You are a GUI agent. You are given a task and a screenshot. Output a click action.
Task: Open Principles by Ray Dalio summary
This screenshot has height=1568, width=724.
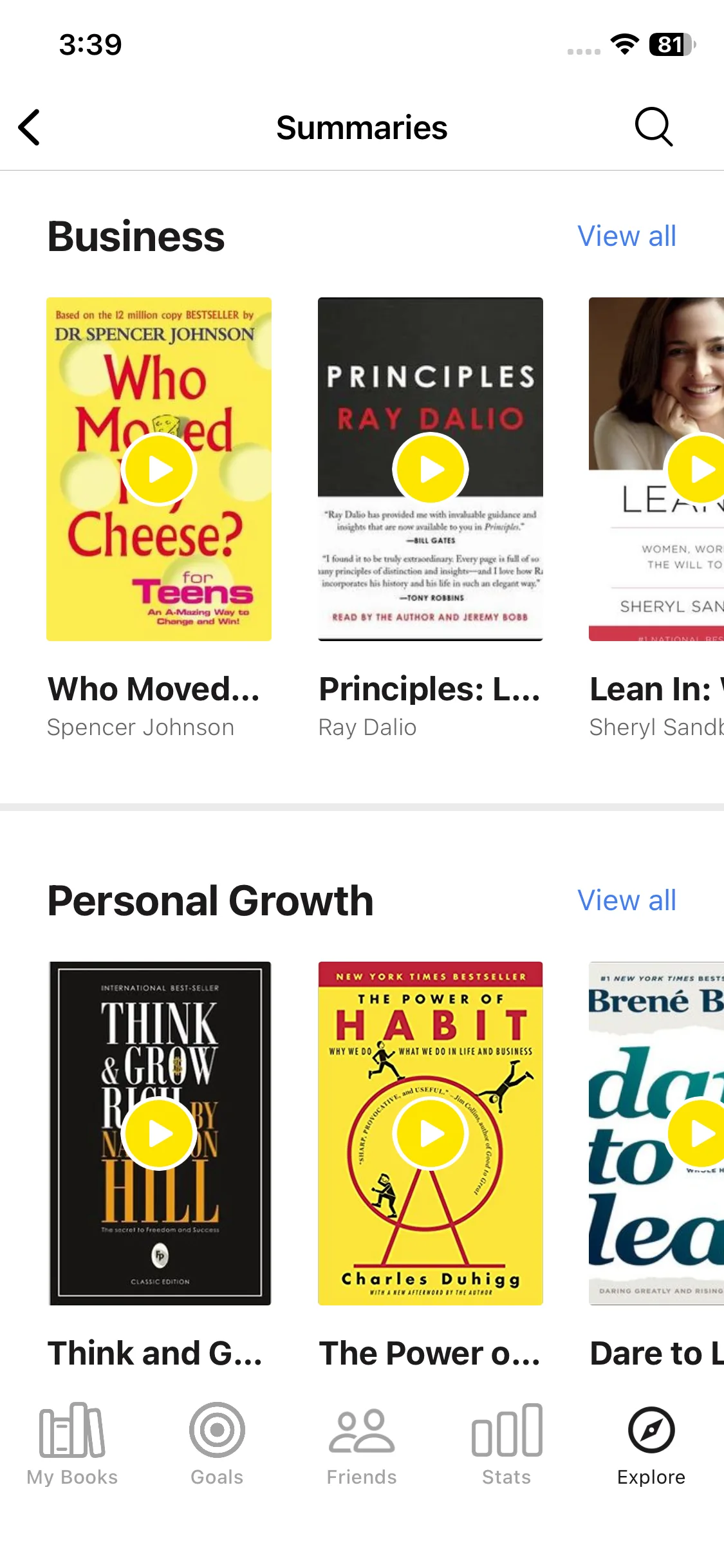coord(430,470)
